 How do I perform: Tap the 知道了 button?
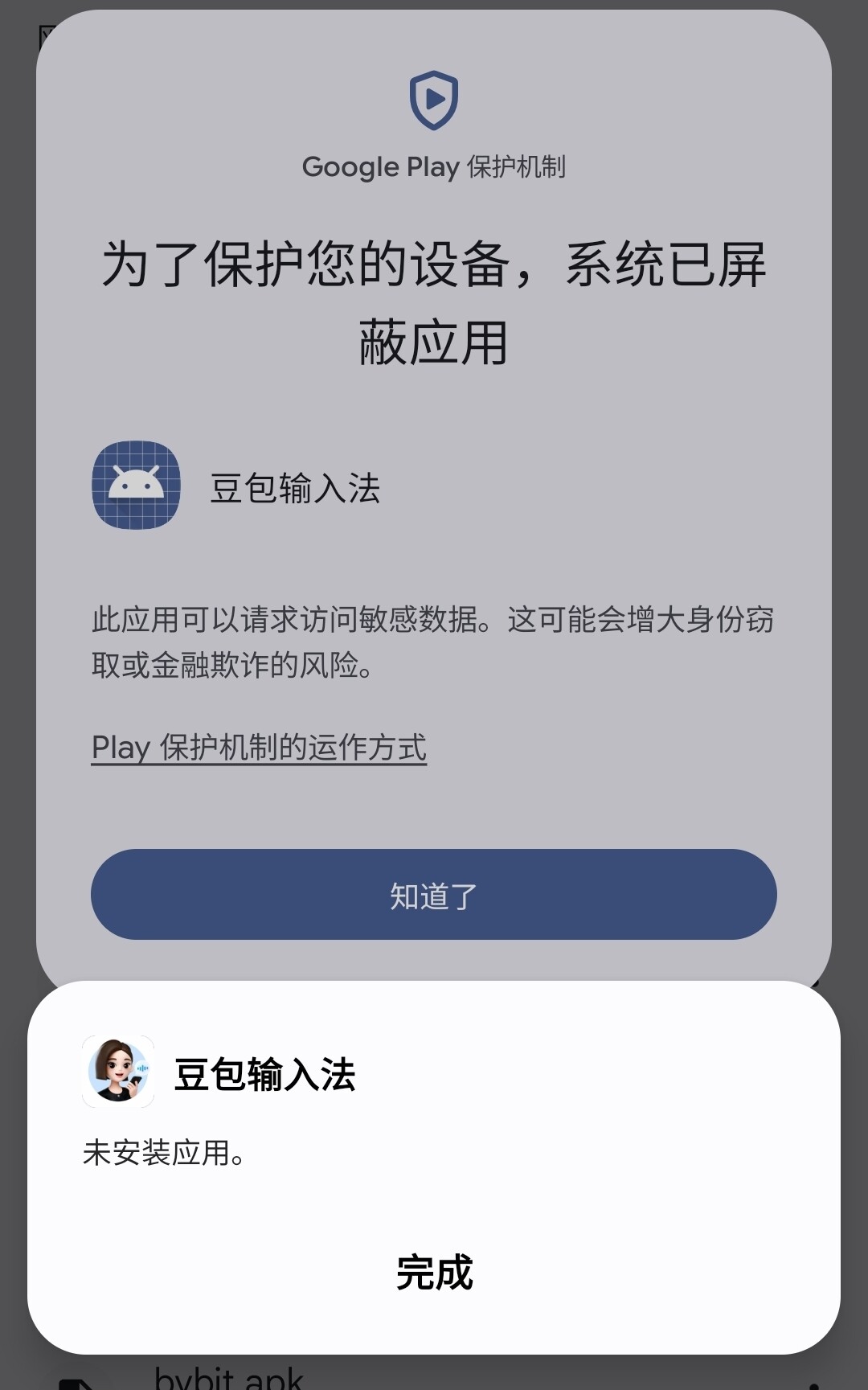coord(434,895)
